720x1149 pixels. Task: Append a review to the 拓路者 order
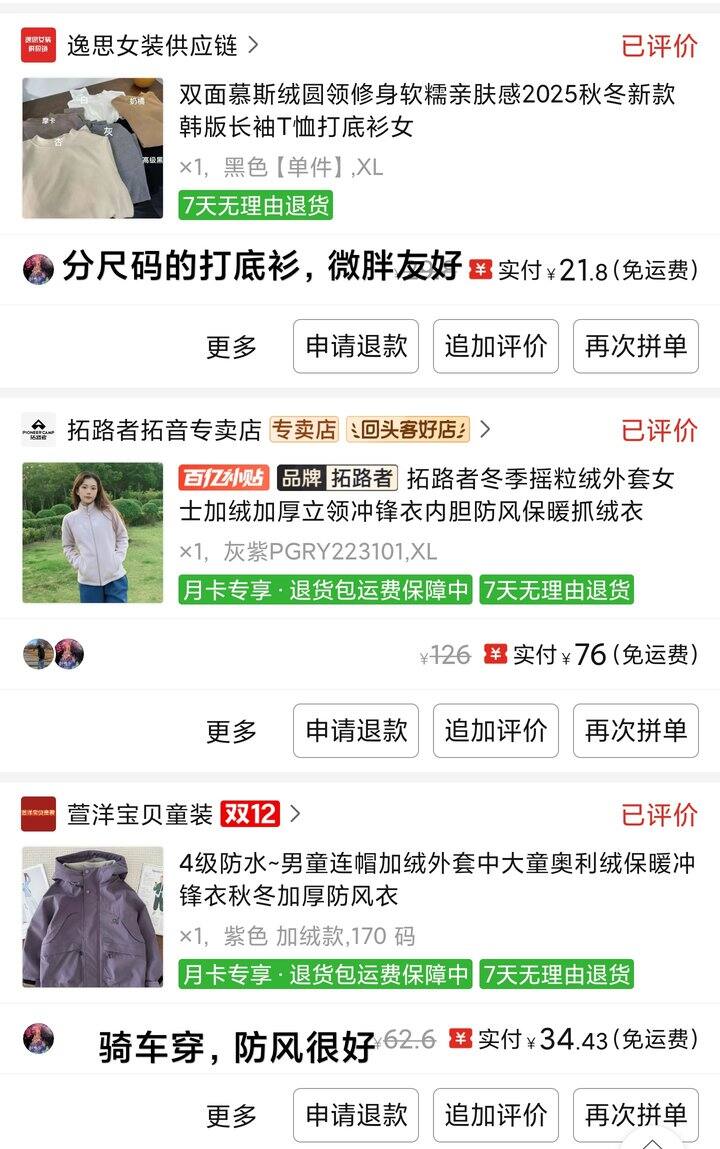496,730
